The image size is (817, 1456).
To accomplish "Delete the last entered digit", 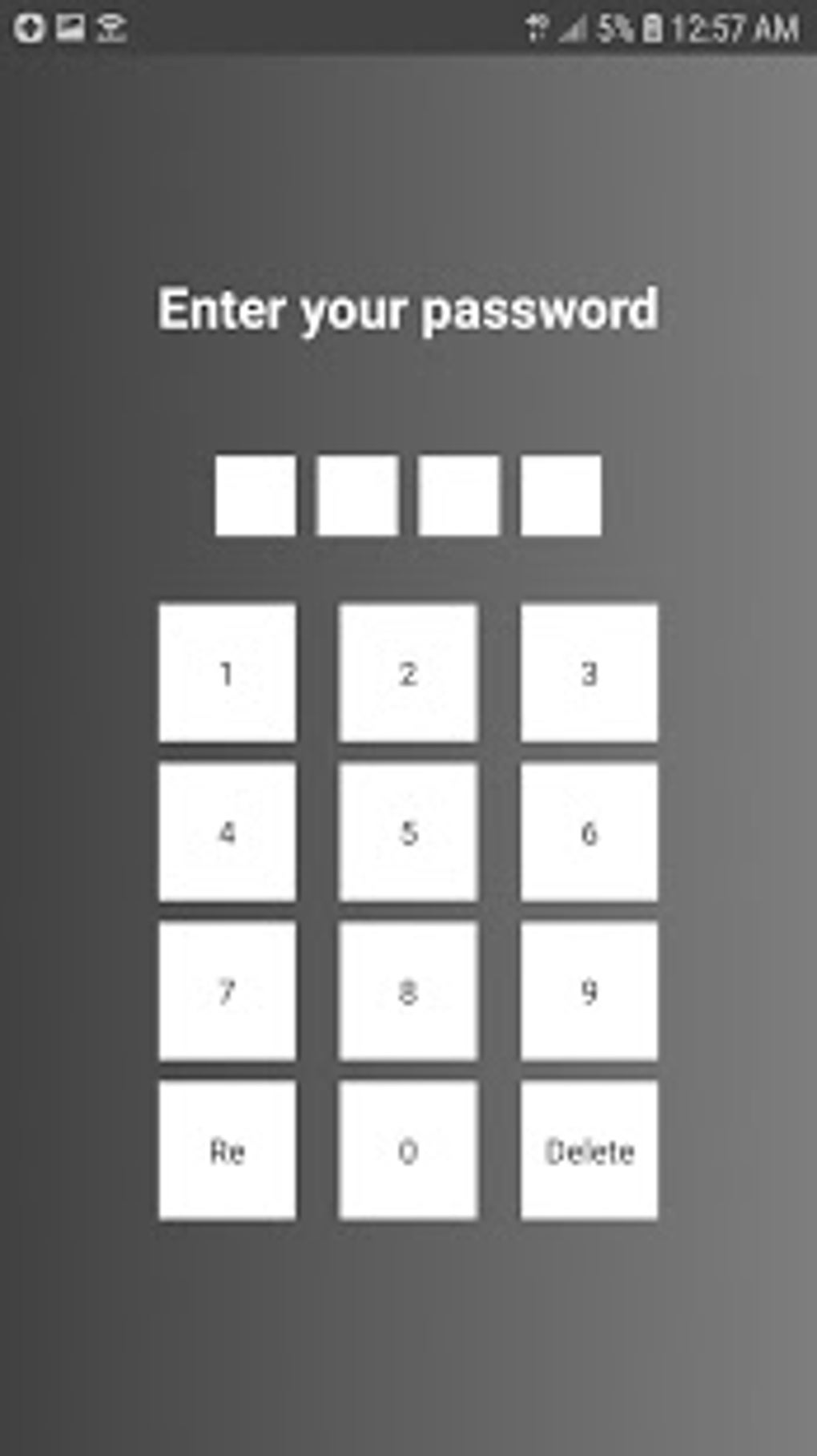I will pyautogui.click(x=590, y=1151).
